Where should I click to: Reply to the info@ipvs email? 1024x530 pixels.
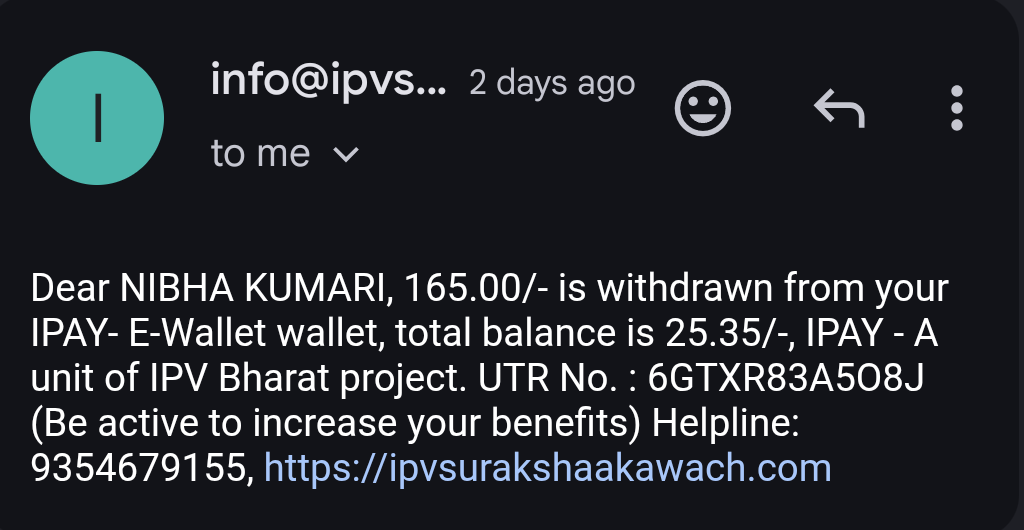pos(838,108)
